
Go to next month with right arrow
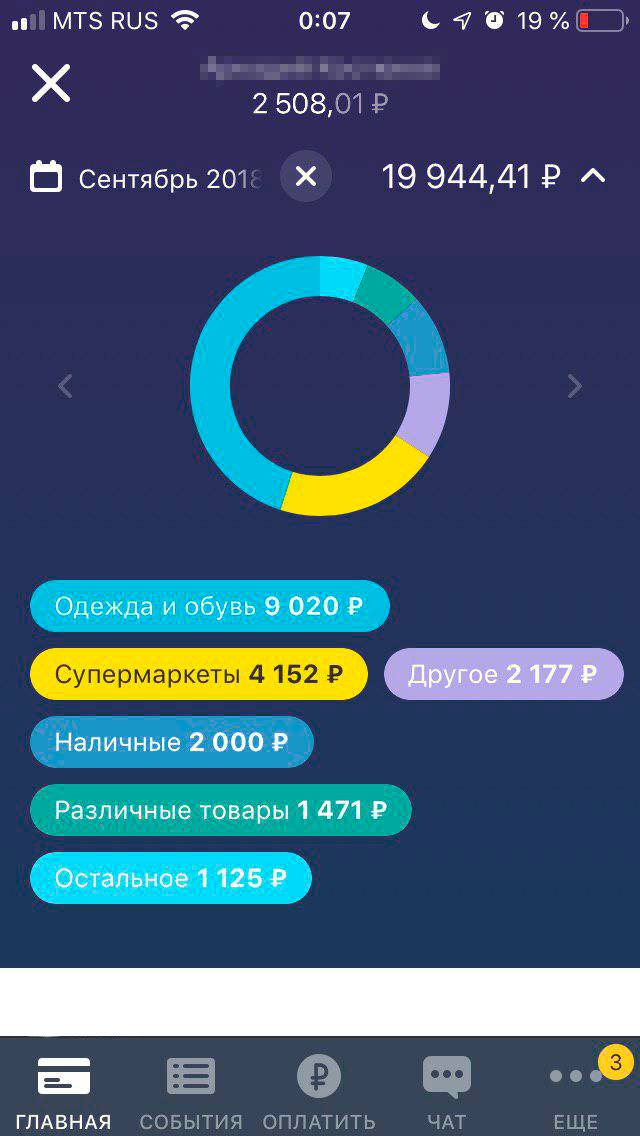(574, 386)
